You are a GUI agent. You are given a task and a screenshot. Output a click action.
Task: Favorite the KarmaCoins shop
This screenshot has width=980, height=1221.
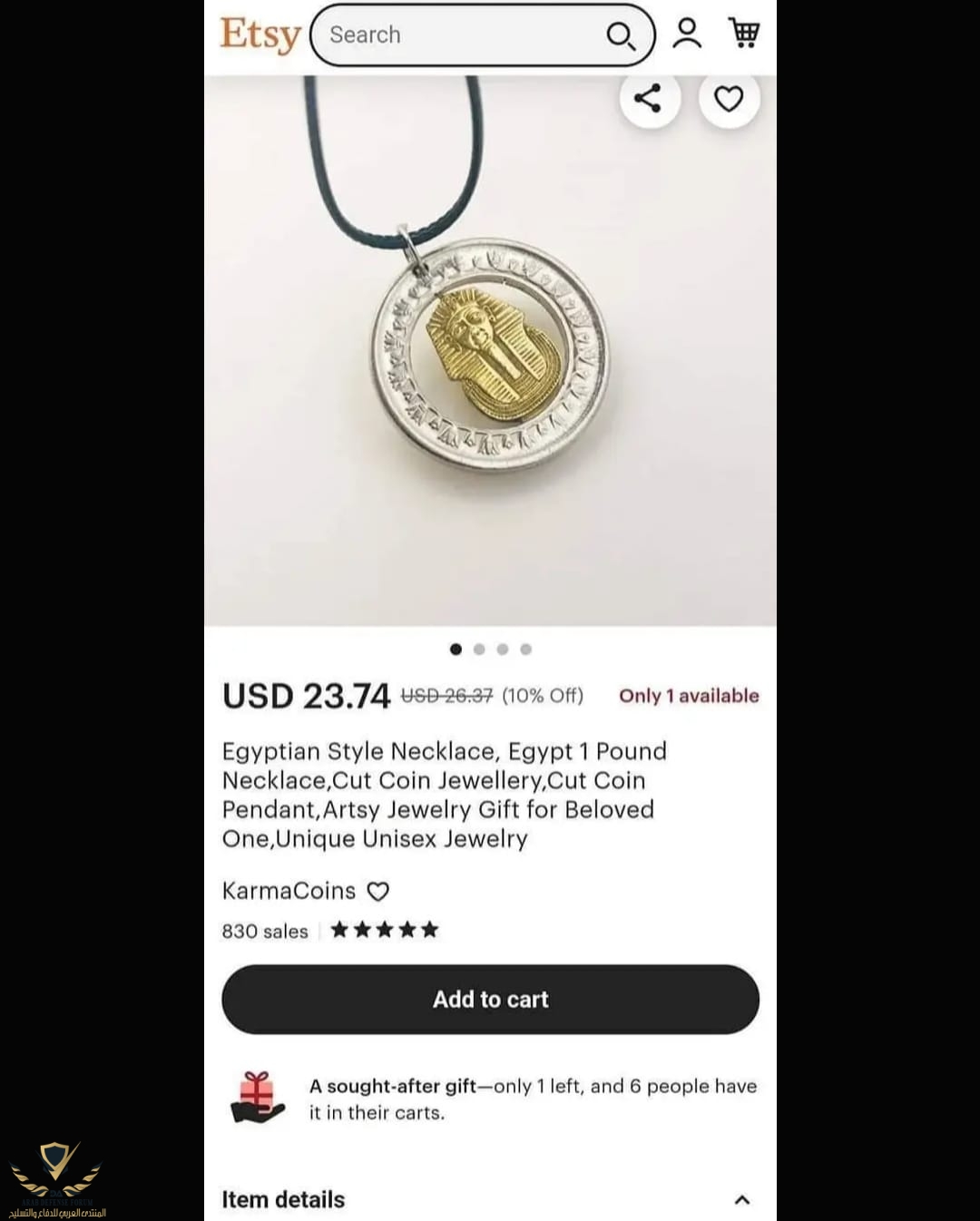tap(377, 892)
